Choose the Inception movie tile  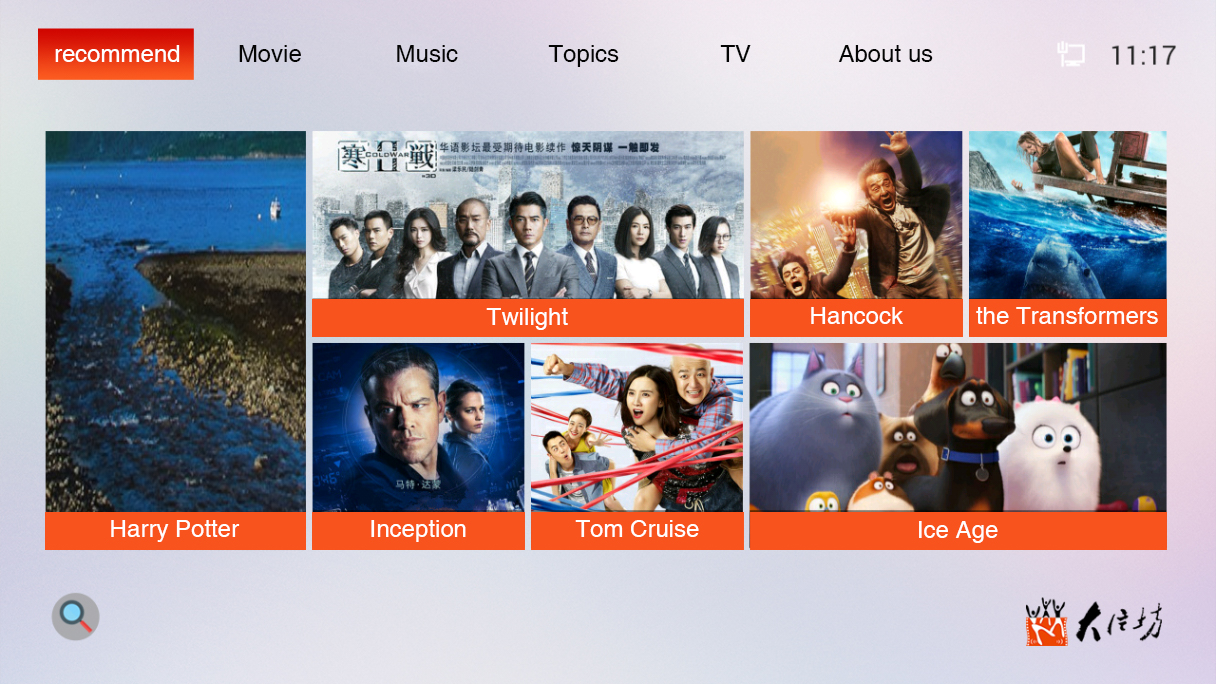418,446
